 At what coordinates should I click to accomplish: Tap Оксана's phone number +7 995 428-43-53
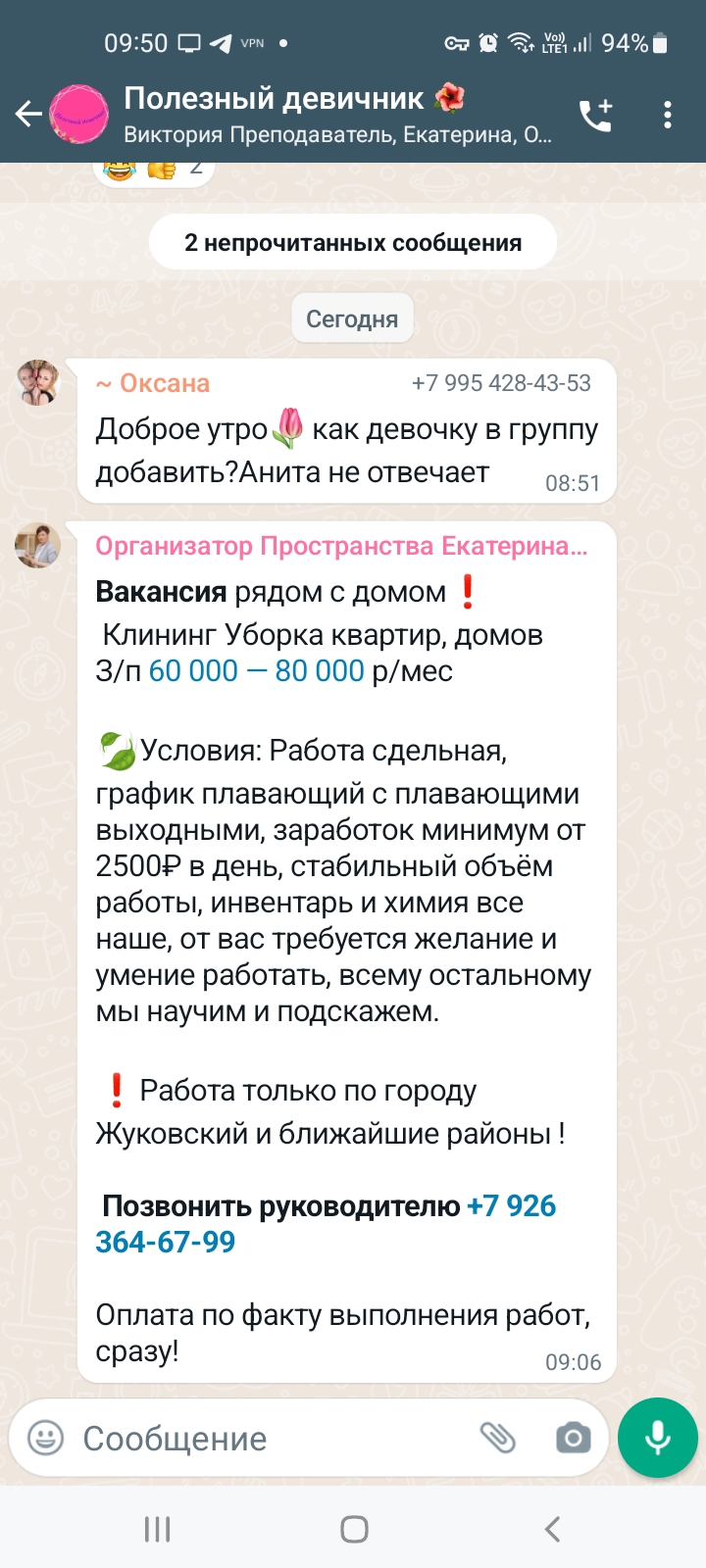click(501, 383)
